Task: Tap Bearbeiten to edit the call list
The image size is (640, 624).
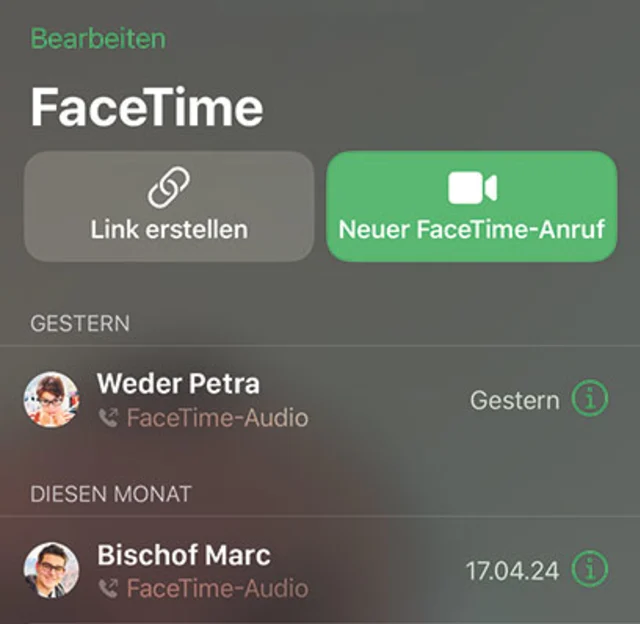Action: point(98,39)
